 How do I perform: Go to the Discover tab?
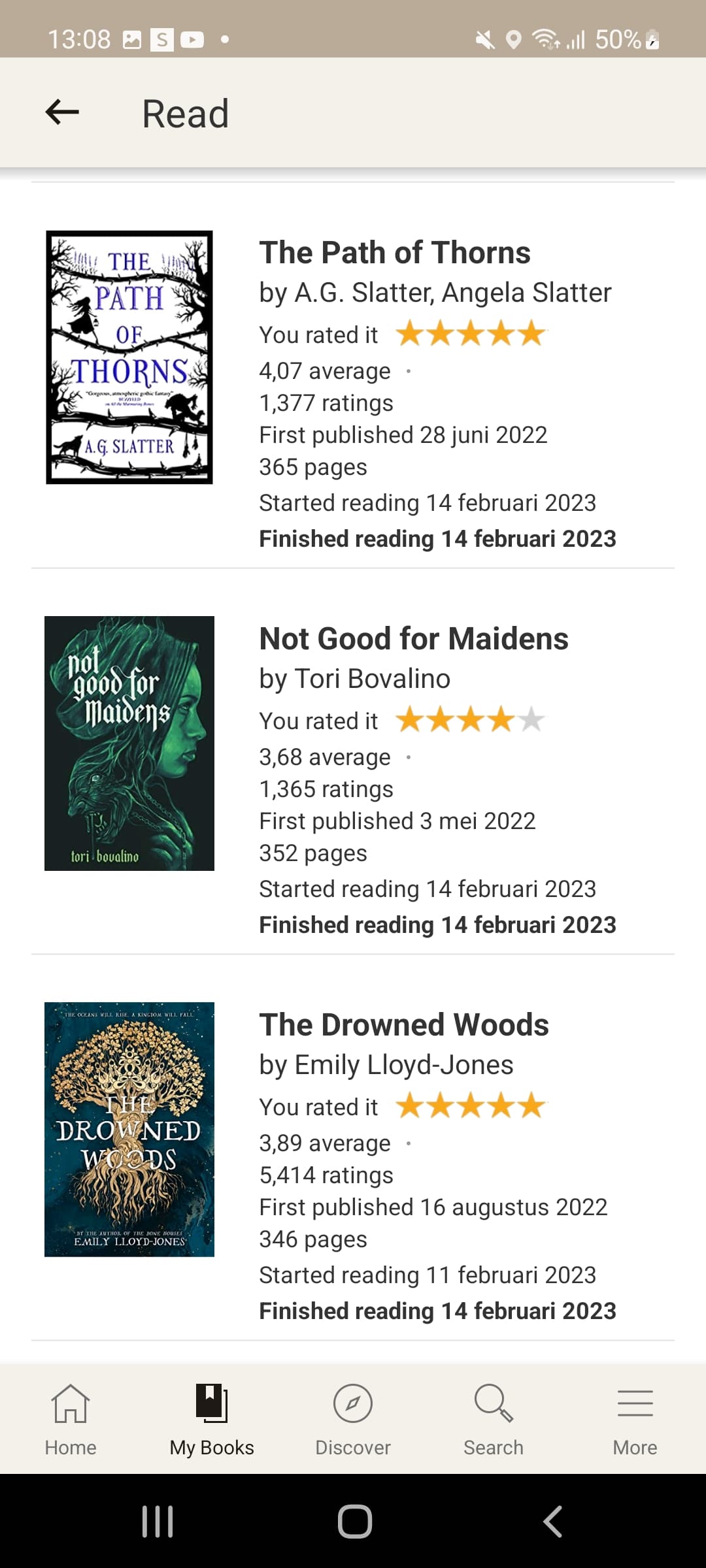(353, 1419)
